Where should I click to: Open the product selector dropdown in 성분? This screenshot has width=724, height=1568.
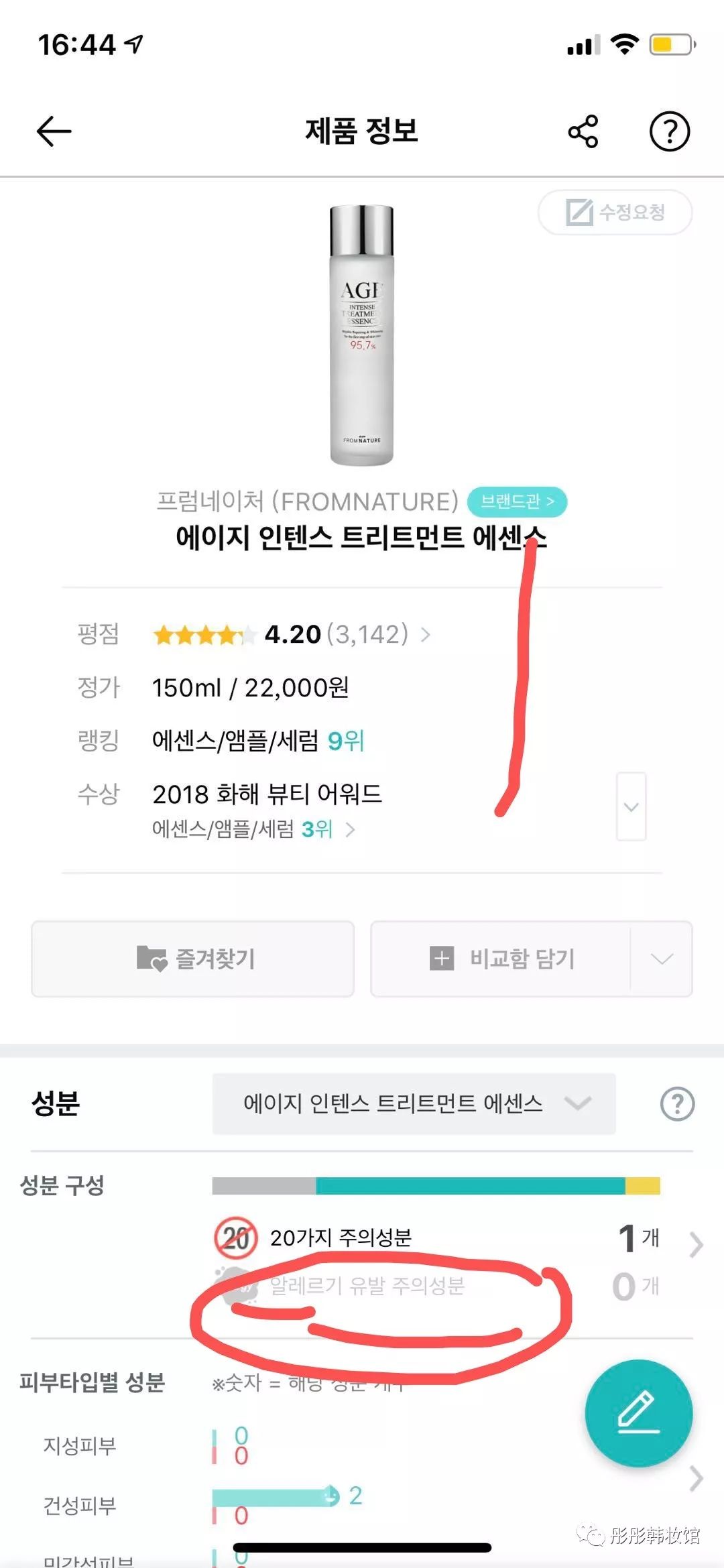[x=414, y=1103]
